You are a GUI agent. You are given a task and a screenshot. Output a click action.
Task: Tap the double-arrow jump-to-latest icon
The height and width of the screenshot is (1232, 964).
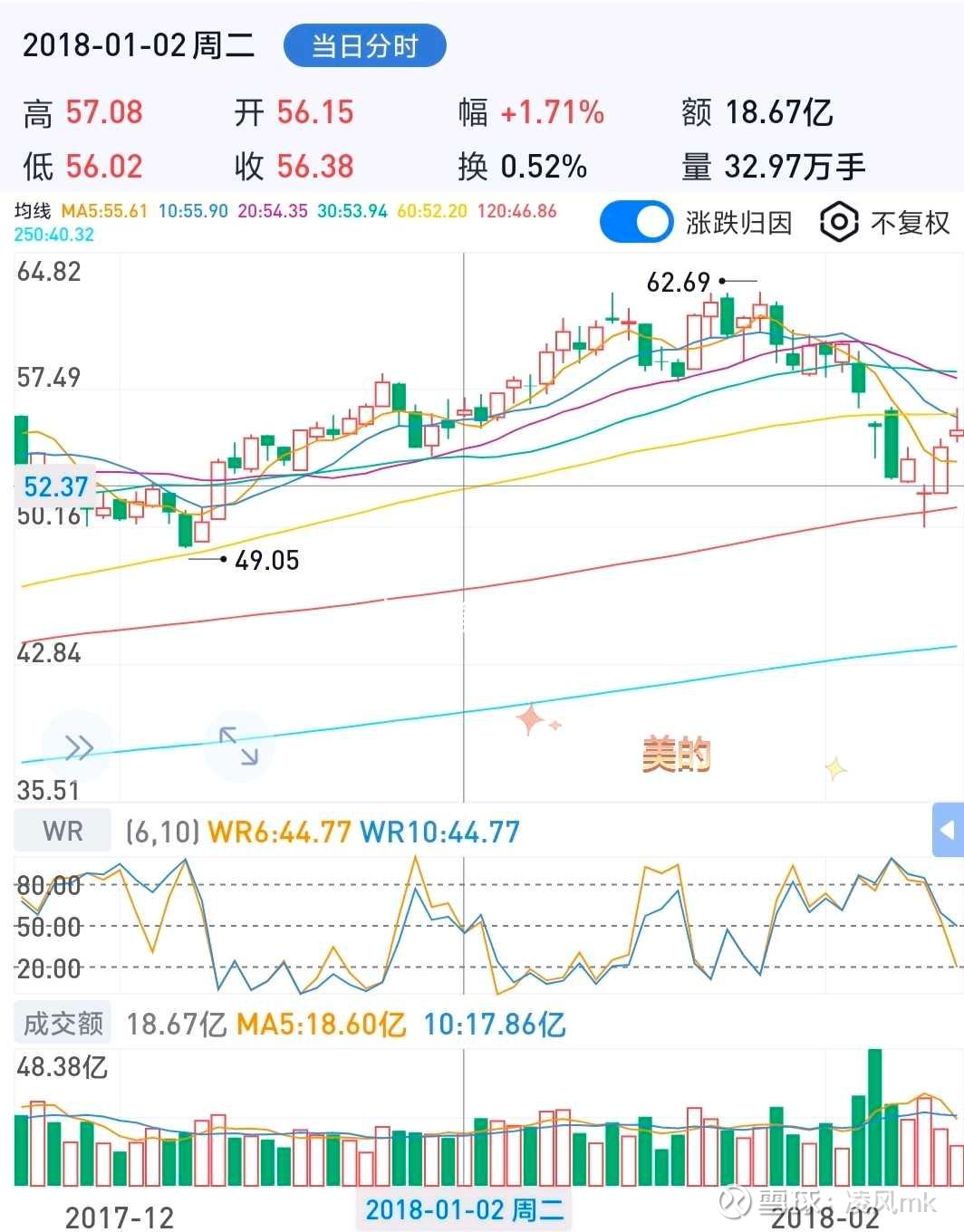[79, 747]
